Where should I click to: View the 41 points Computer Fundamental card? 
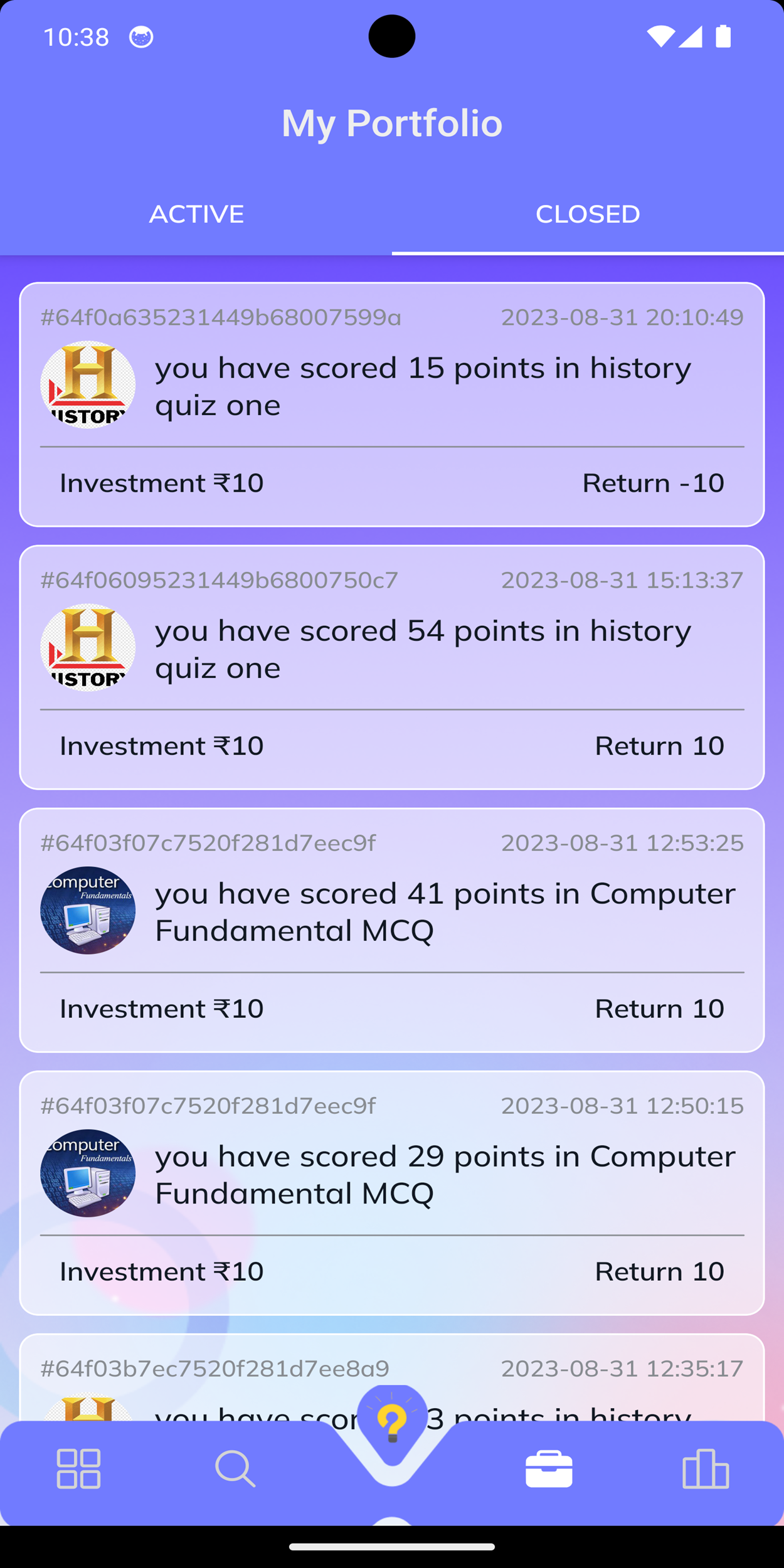391,930
